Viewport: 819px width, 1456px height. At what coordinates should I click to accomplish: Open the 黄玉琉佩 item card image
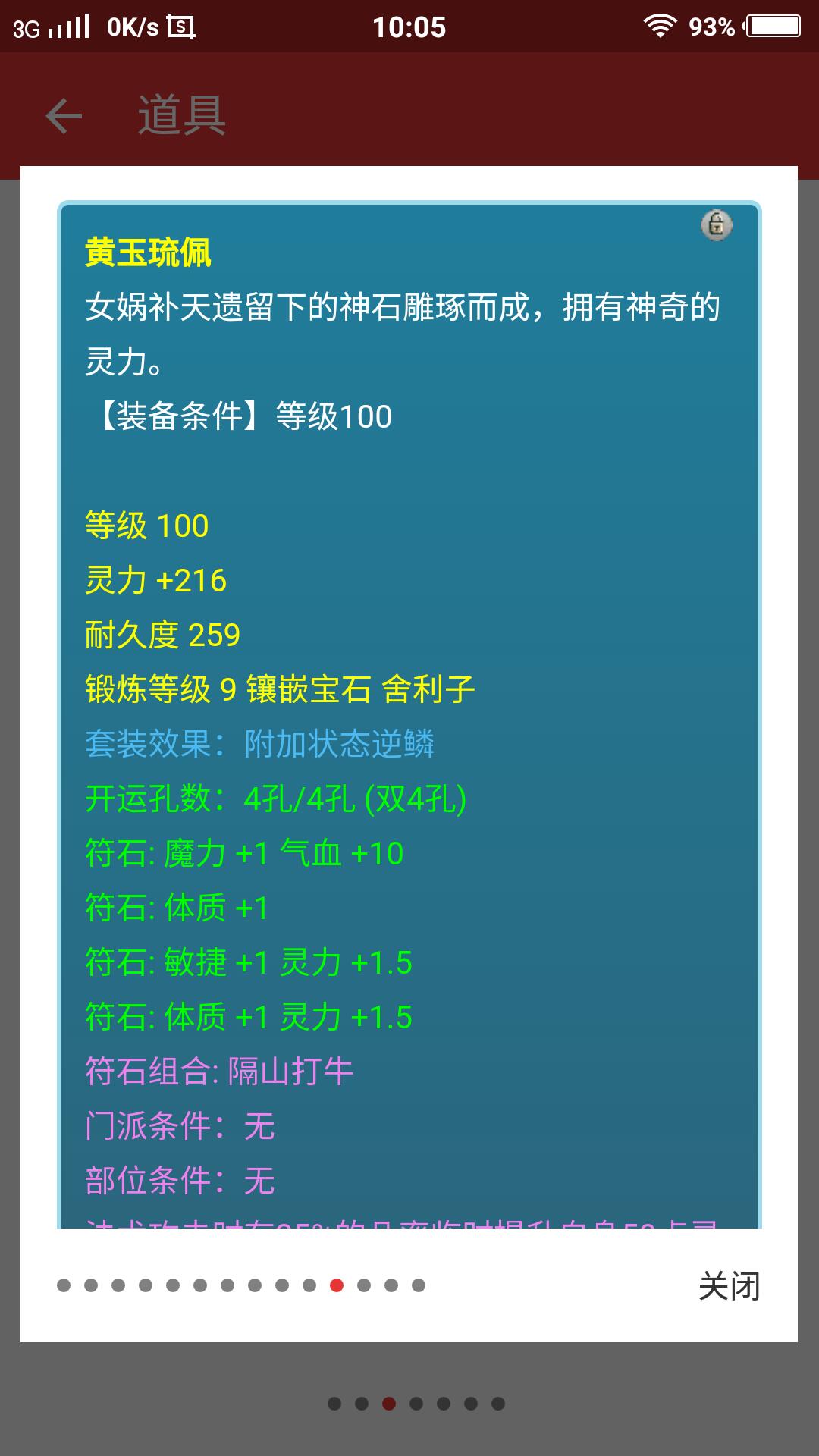pyautogui.click(x=409, y=713)
